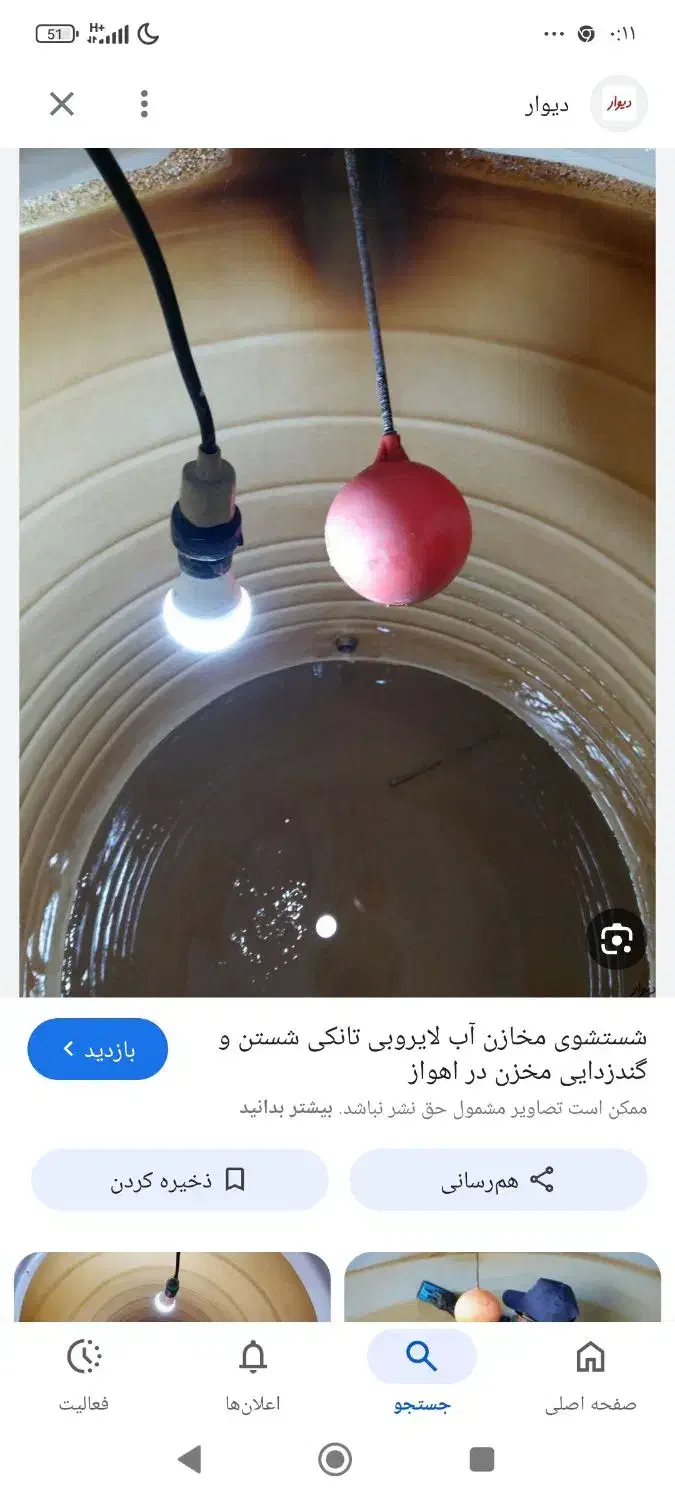Open the three-dot overflow menu
The width and height of the screenshot is (675, 1500).
(144, 104)
